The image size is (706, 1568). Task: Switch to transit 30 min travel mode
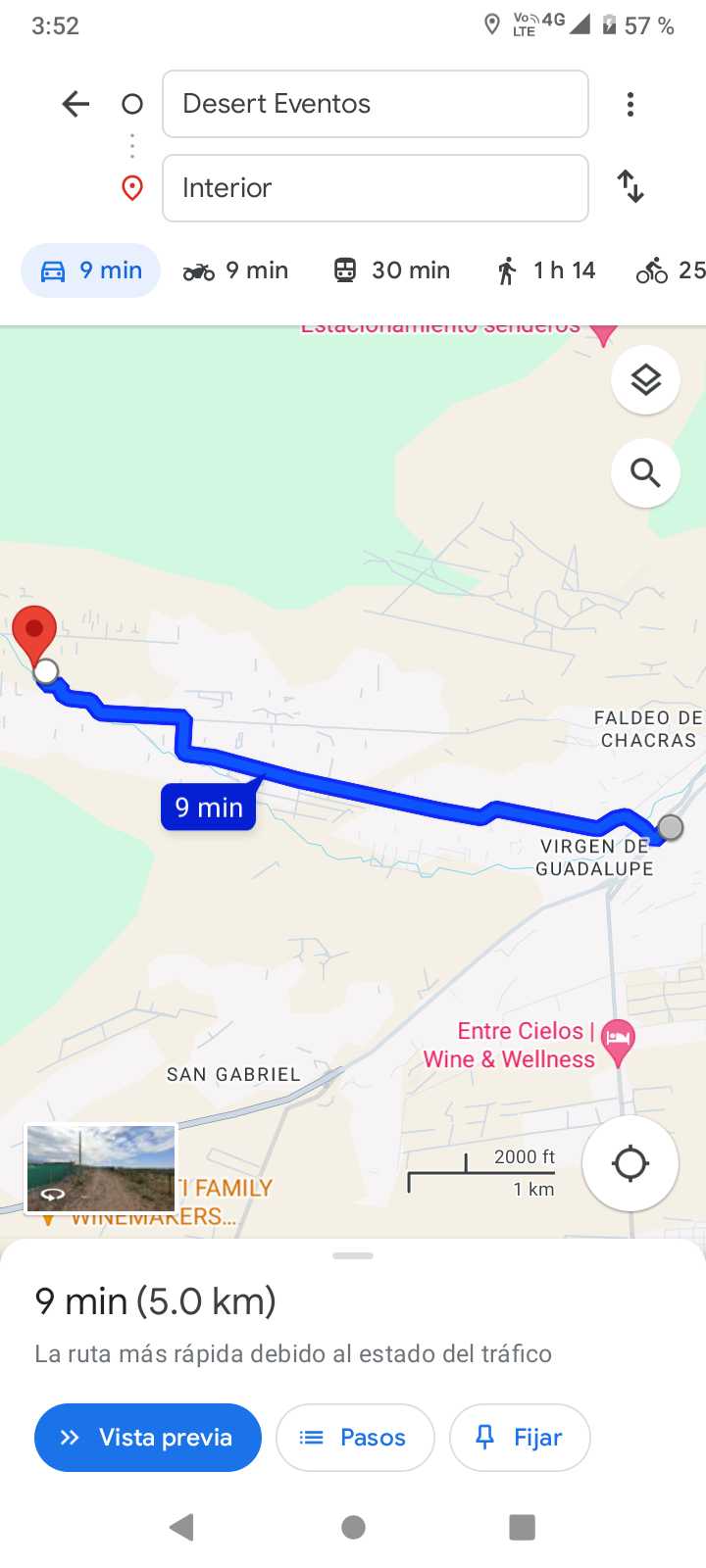(391, 270)
